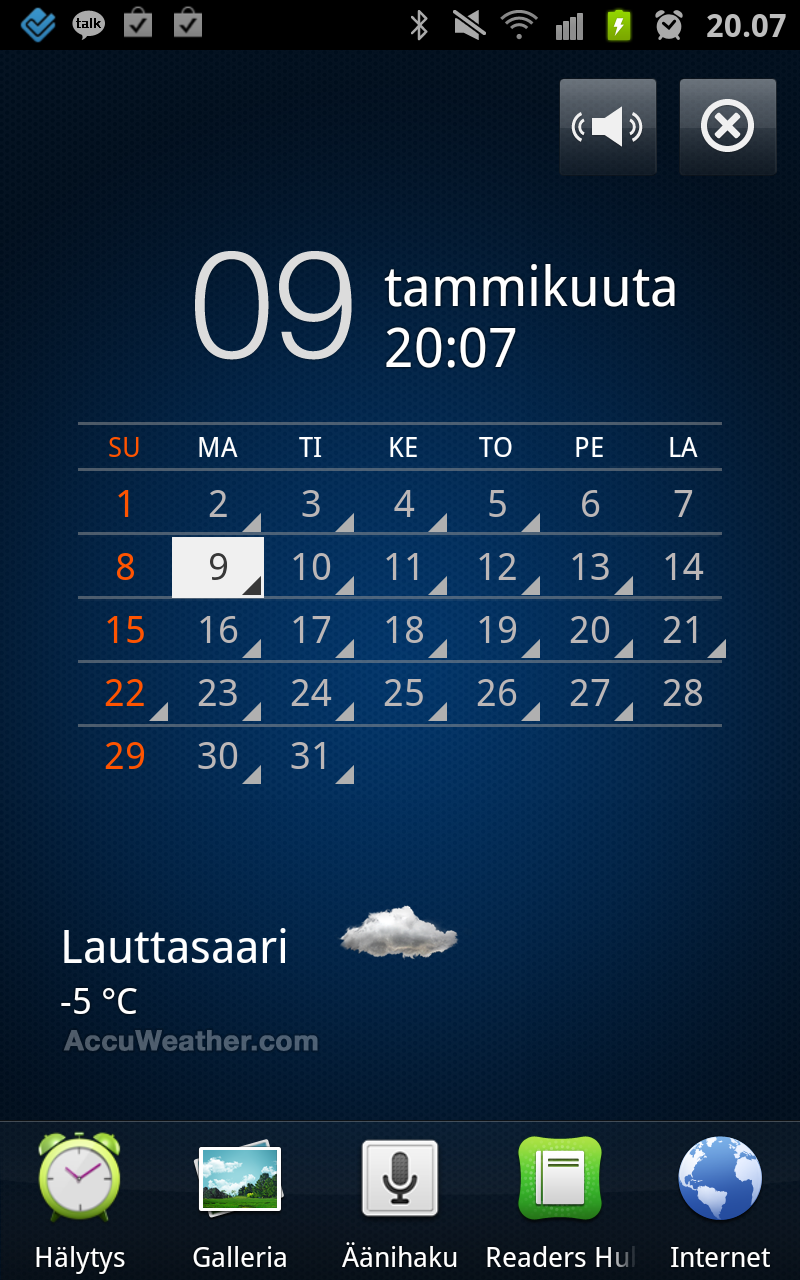
Task: Select day 9 in the calendar
Action: 218,567
